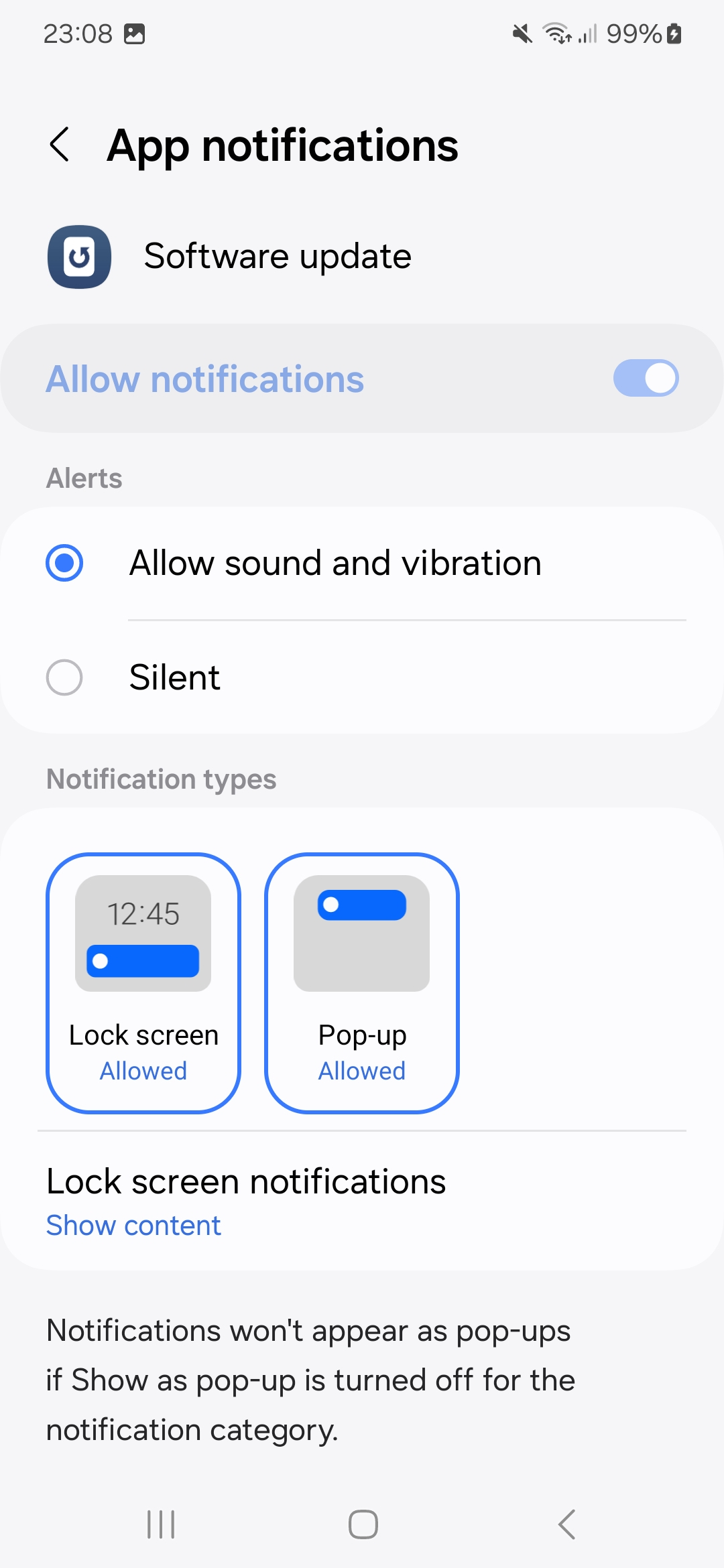724x1568 pixels.
Task: Toggle Lock screen notification type
Action: (x=143, y=982)
